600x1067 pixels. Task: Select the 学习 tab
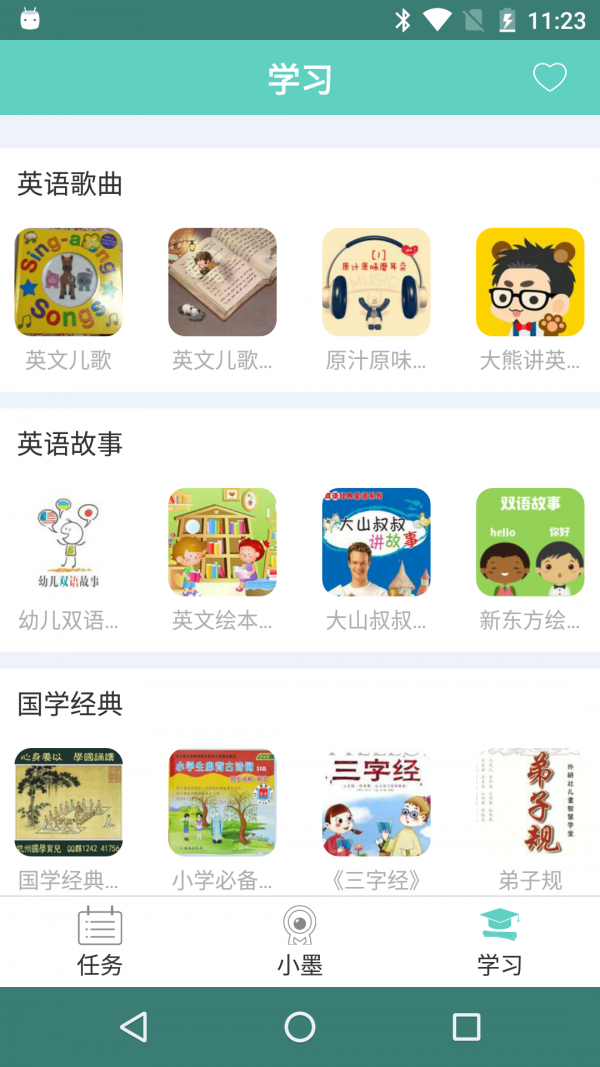500,940
